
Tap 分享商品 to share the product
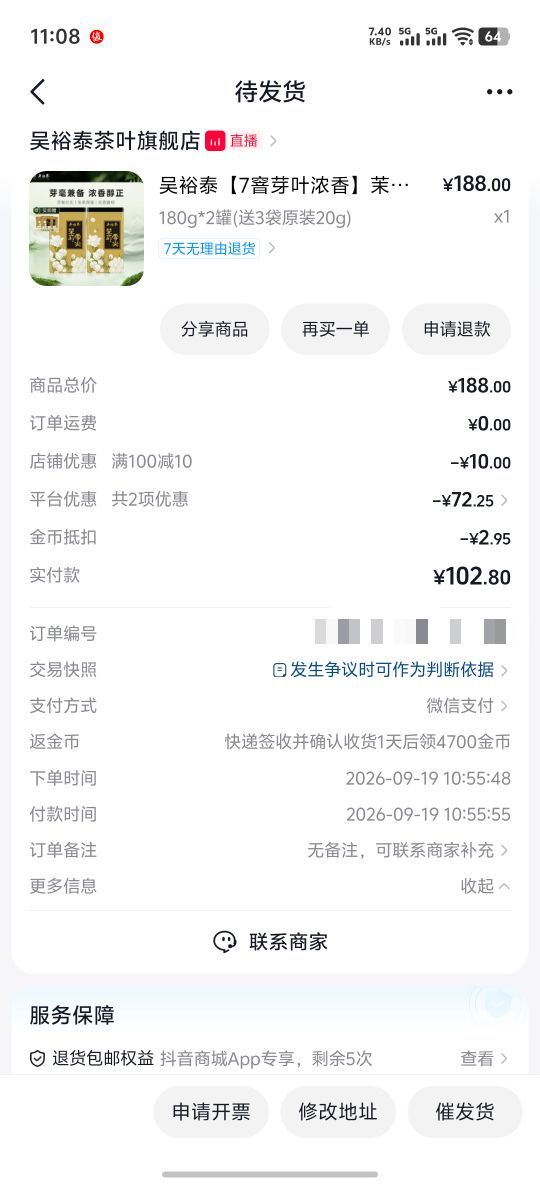tap(214, 329)
